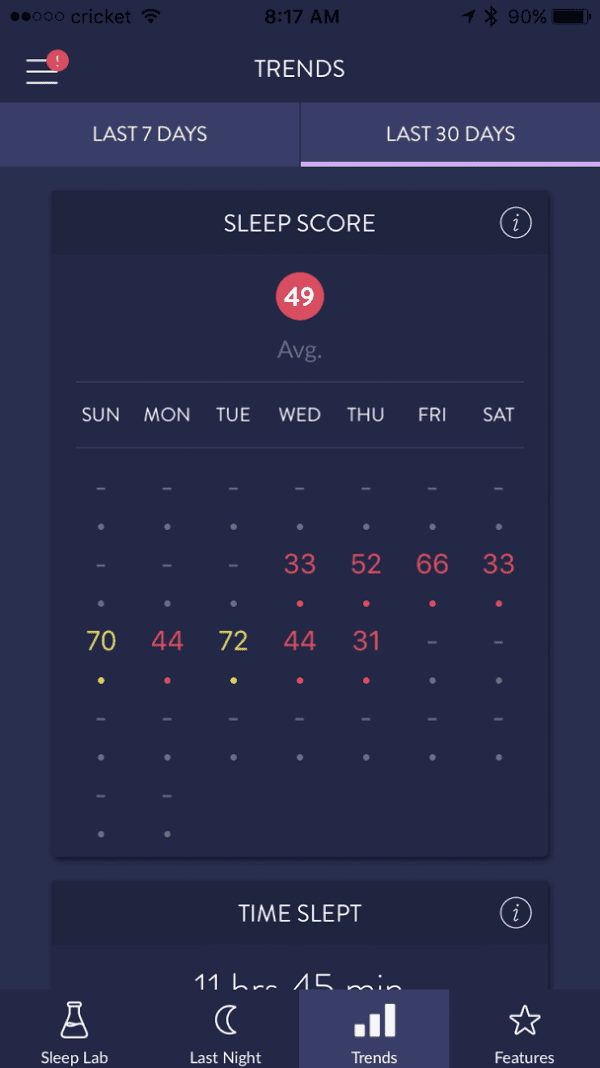Go to Sleep Lab tab
The width and height of the screenshot is (600, 1068).
tap(74, 1030)
